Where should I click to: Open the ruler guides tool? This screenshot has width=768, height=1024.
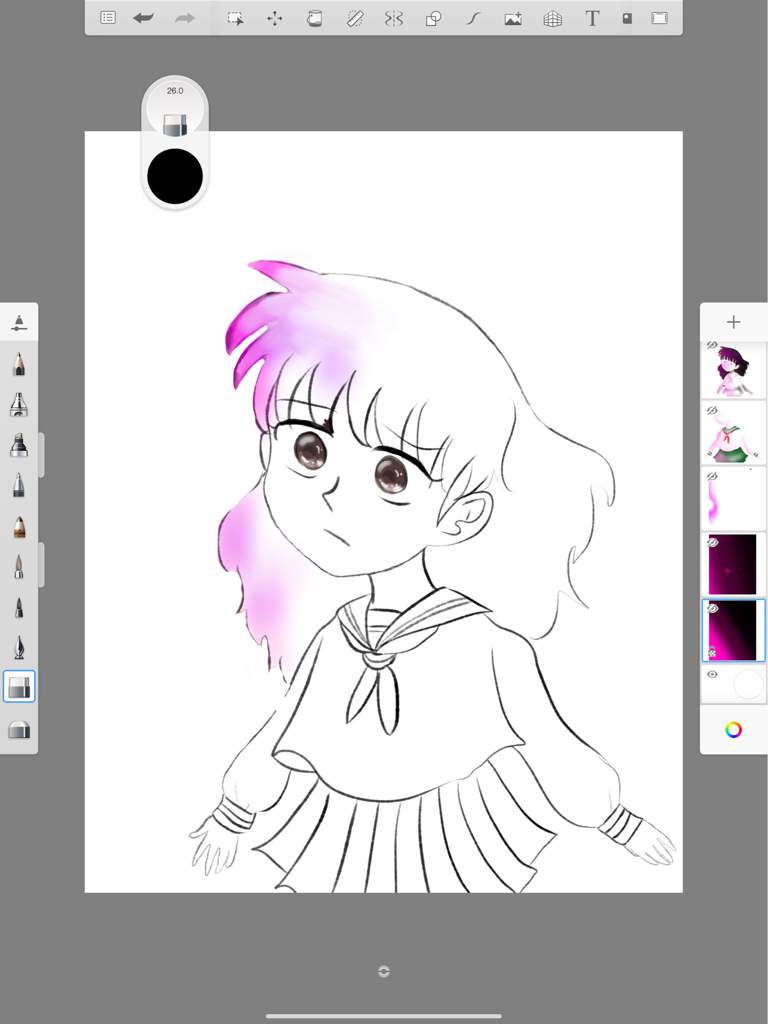[x=354, y=18]
